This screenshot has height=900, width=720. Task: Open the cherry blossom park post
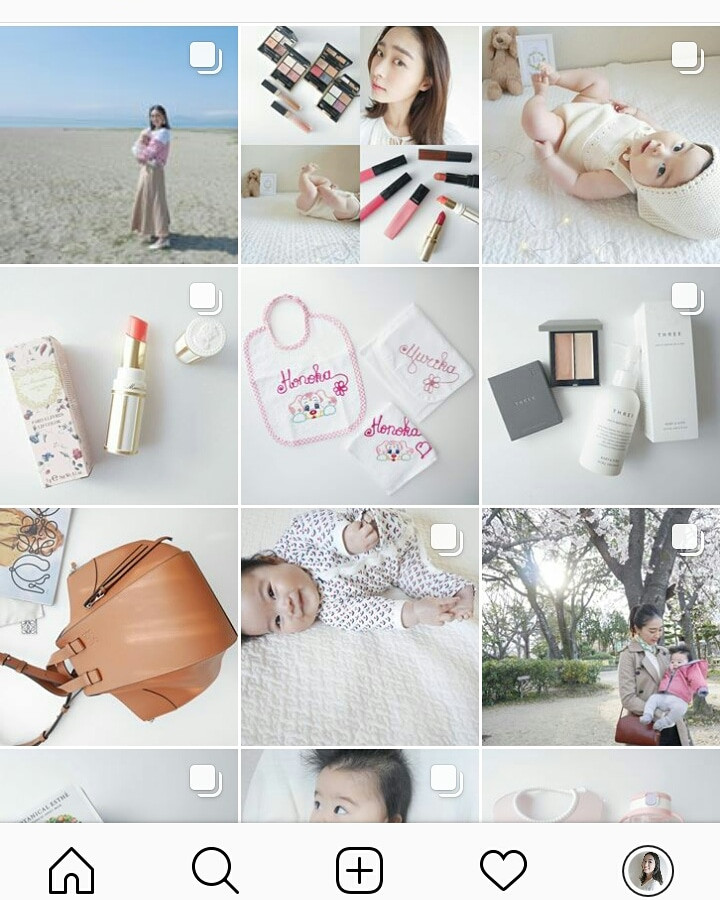(600, 627)
